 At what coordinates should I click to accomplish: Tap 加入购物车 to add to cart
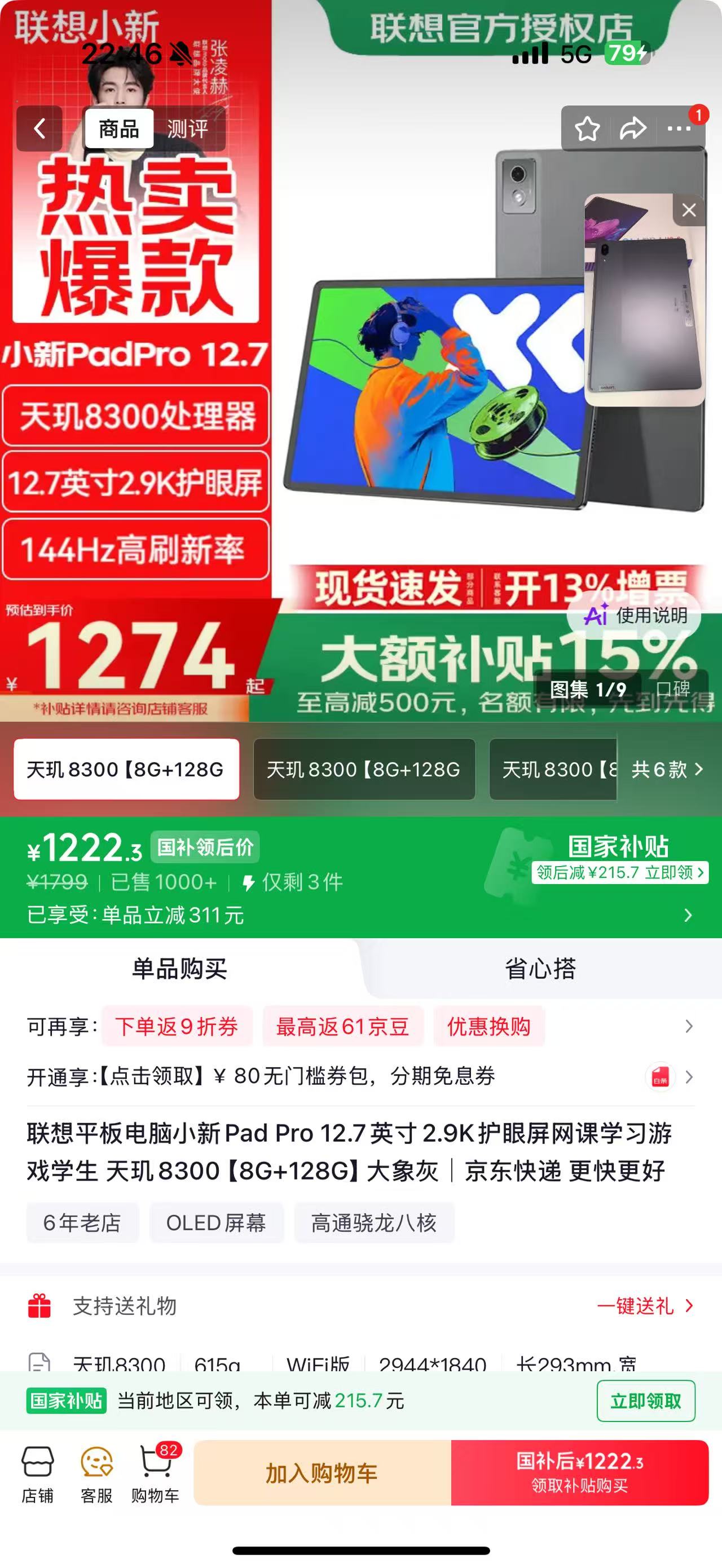pos(322,1473)
